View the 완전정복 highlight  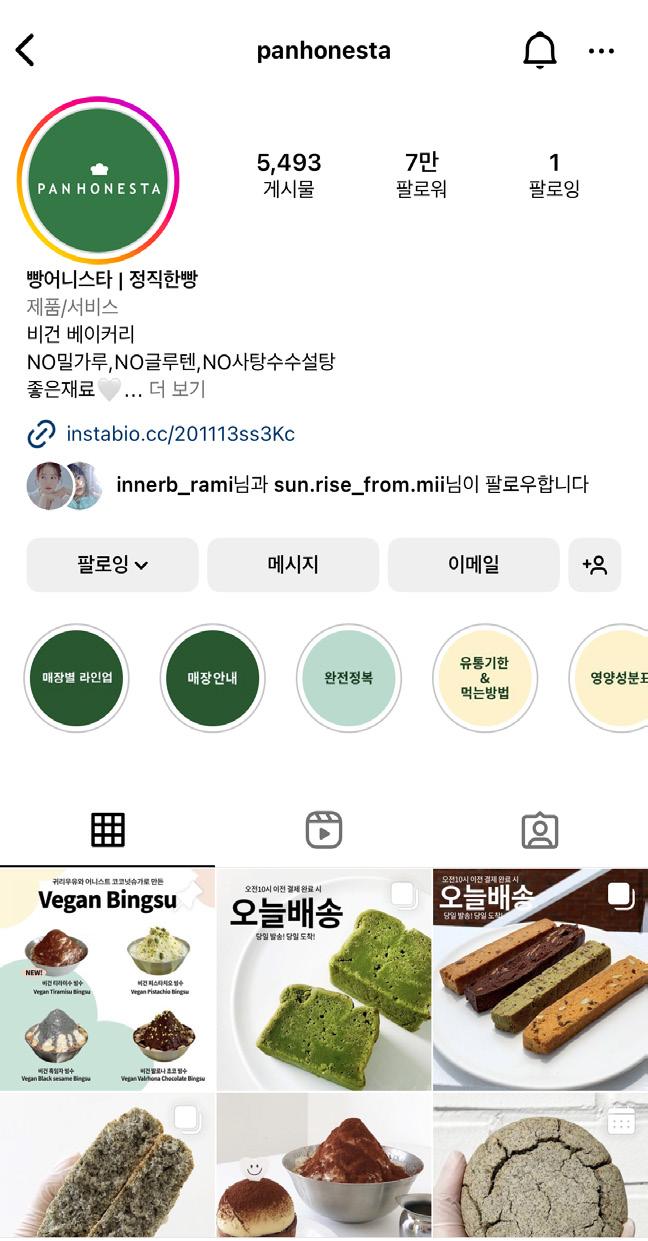click(348, 678)
